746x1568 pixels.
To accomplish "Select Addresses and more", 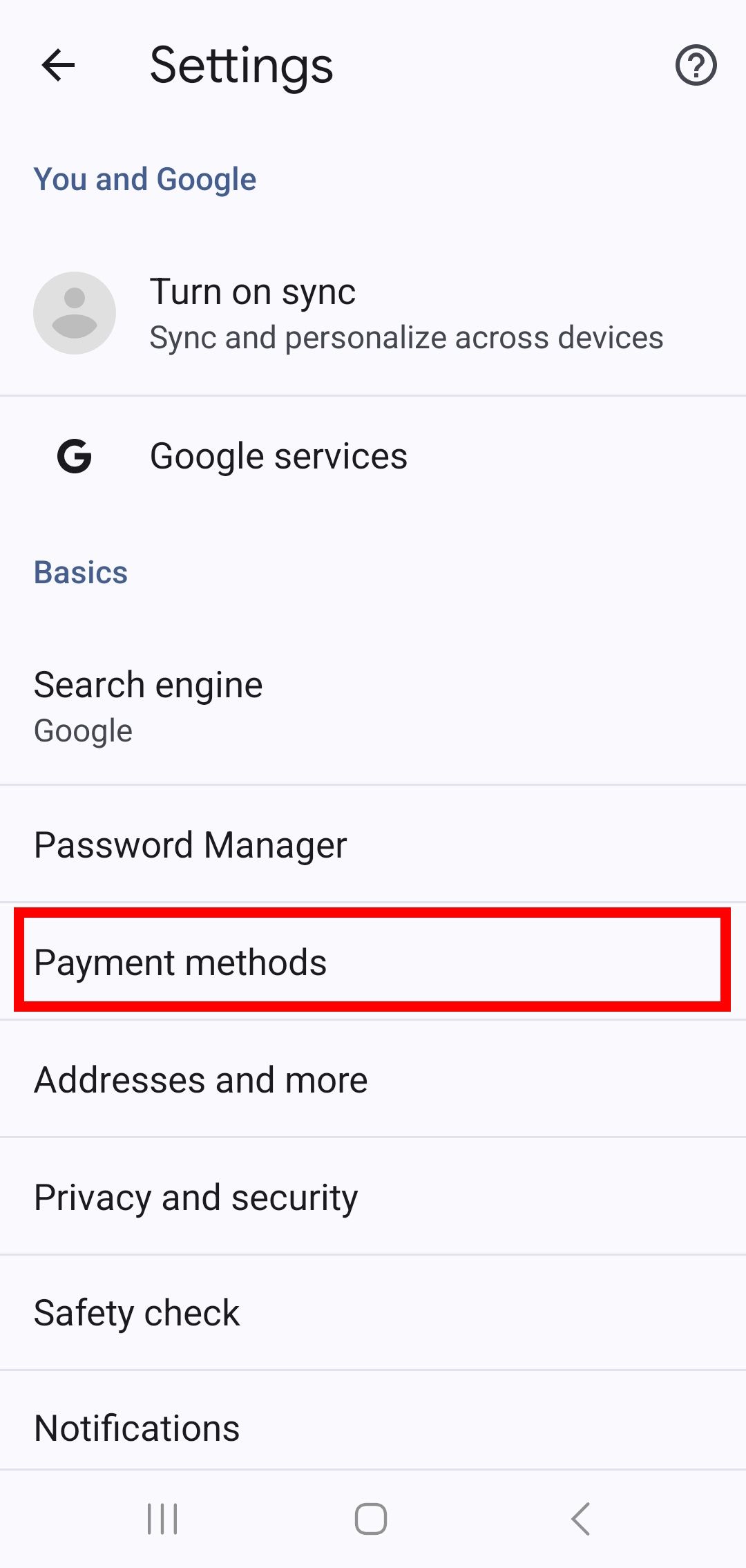I will 201,1079.
